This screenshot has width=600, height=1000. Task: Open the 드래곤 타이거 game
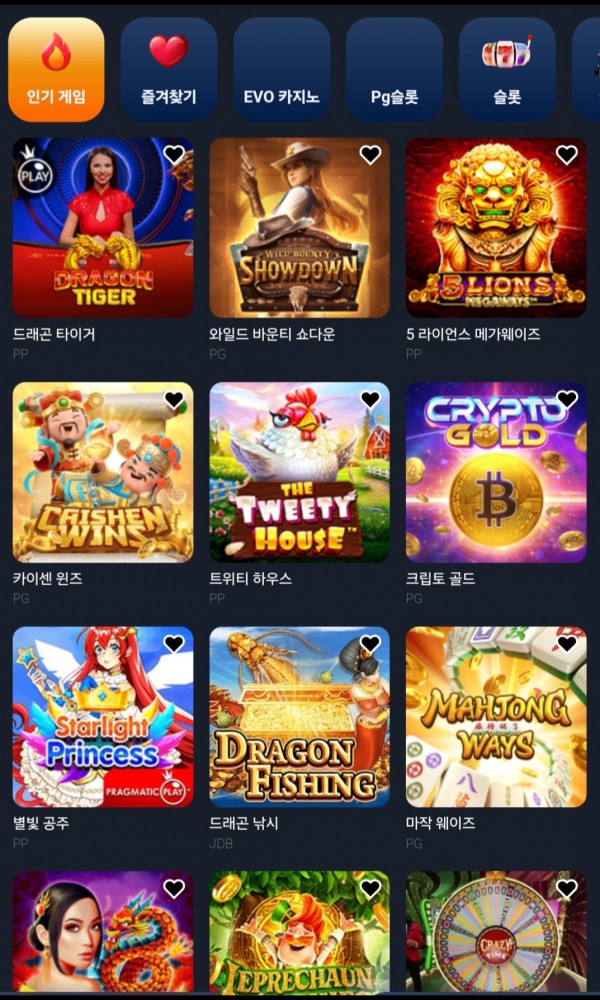point(103,228)
